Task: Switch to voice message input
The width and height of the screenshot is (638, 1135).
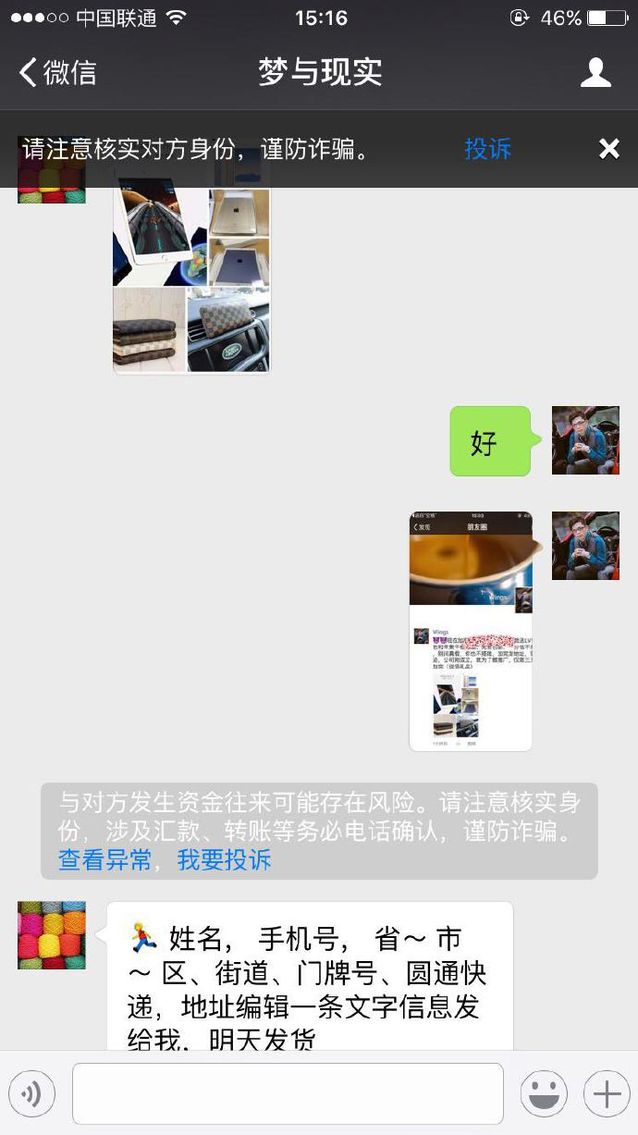Action: click(x=32, y=1094)
